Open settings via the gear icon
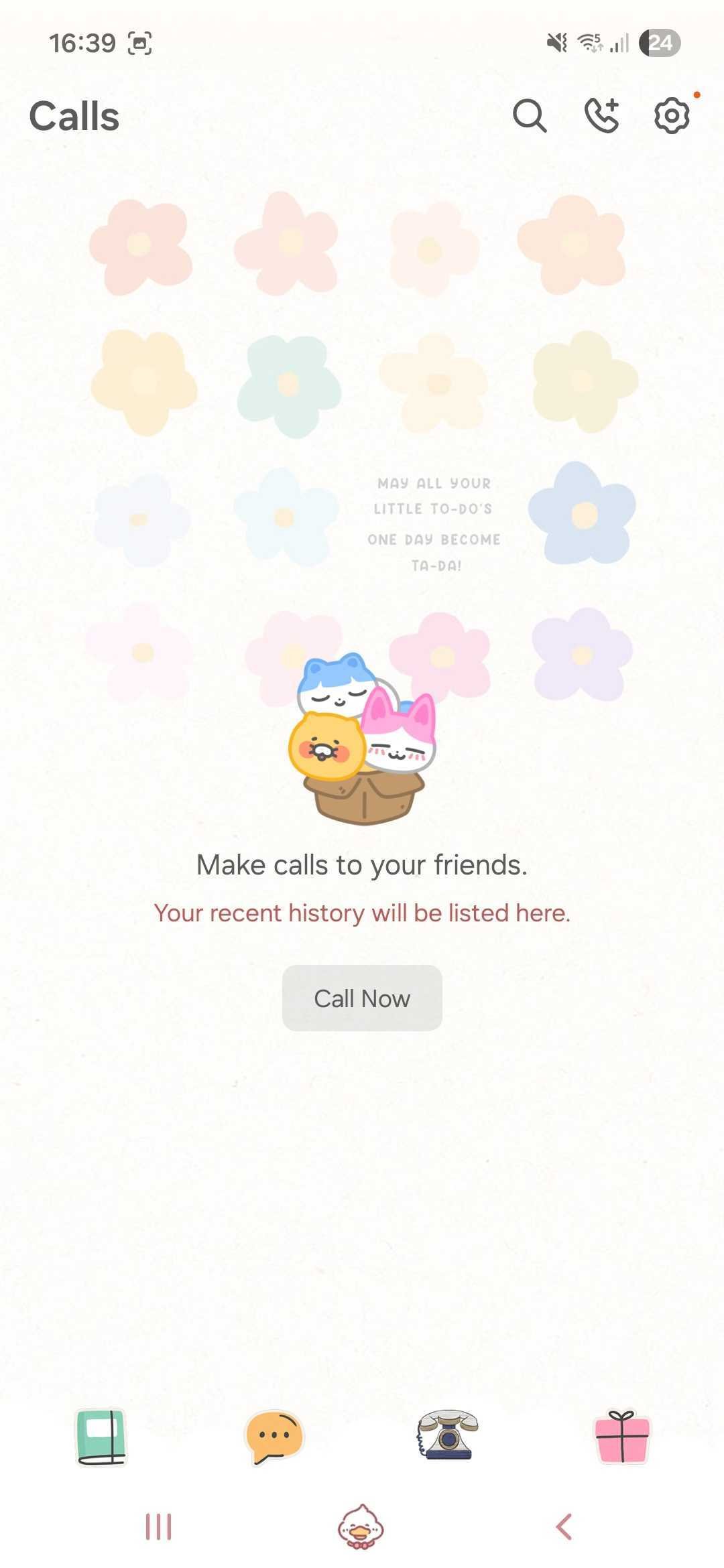The width and height of the screenshot is (724, 1568). (672, 116)
